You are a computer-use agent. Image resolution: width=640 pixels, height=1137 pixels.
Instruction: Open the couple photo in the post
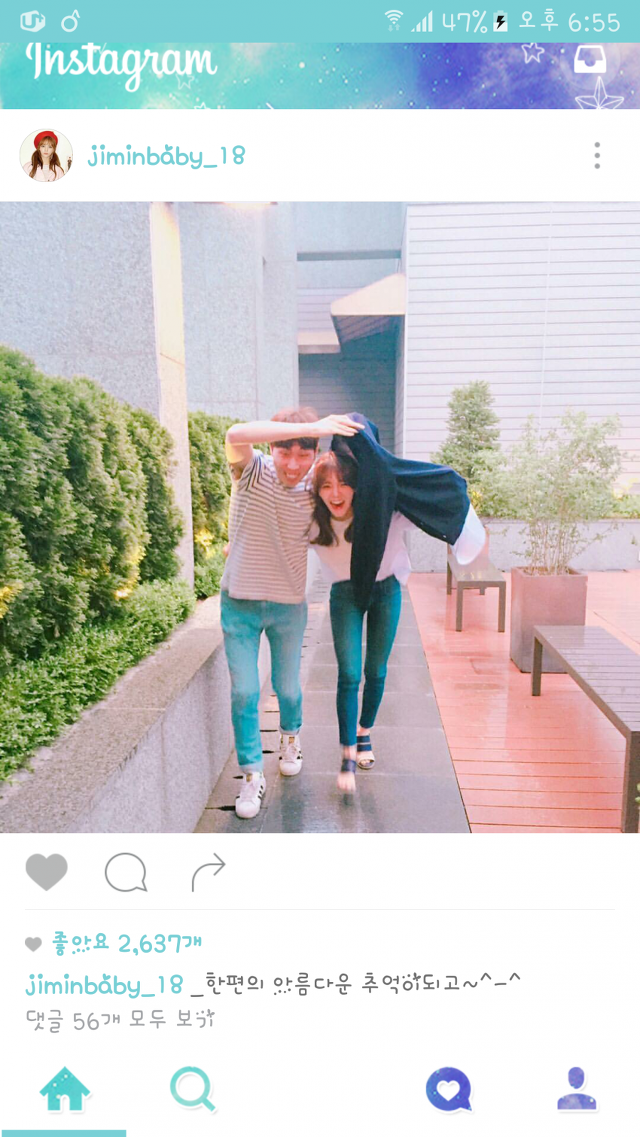(x=320, y=517)
